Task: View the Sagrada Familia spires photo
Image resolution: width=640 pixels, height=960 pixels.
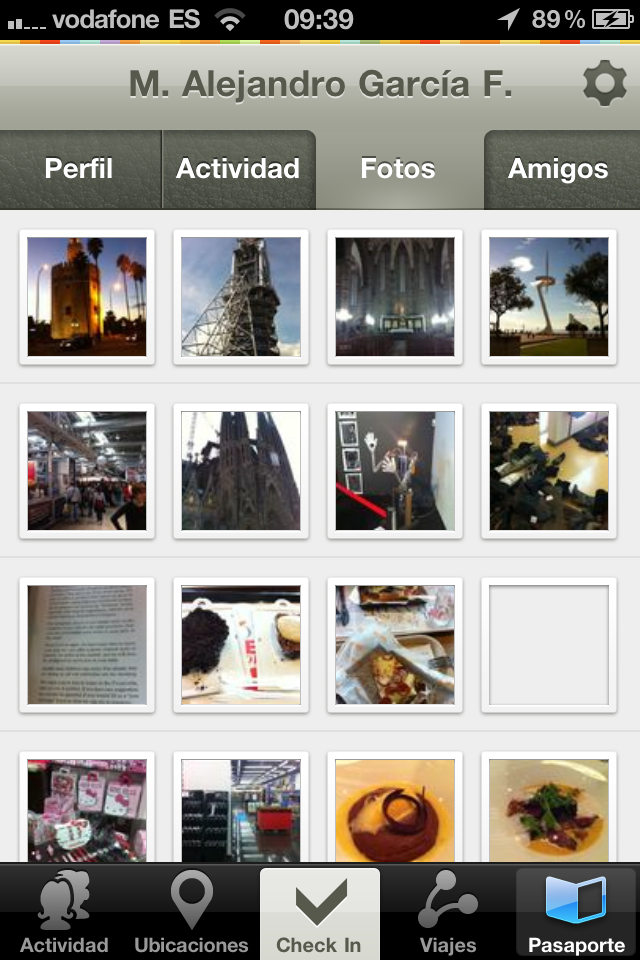Action: pyautogui.click(x=241, y=471)
